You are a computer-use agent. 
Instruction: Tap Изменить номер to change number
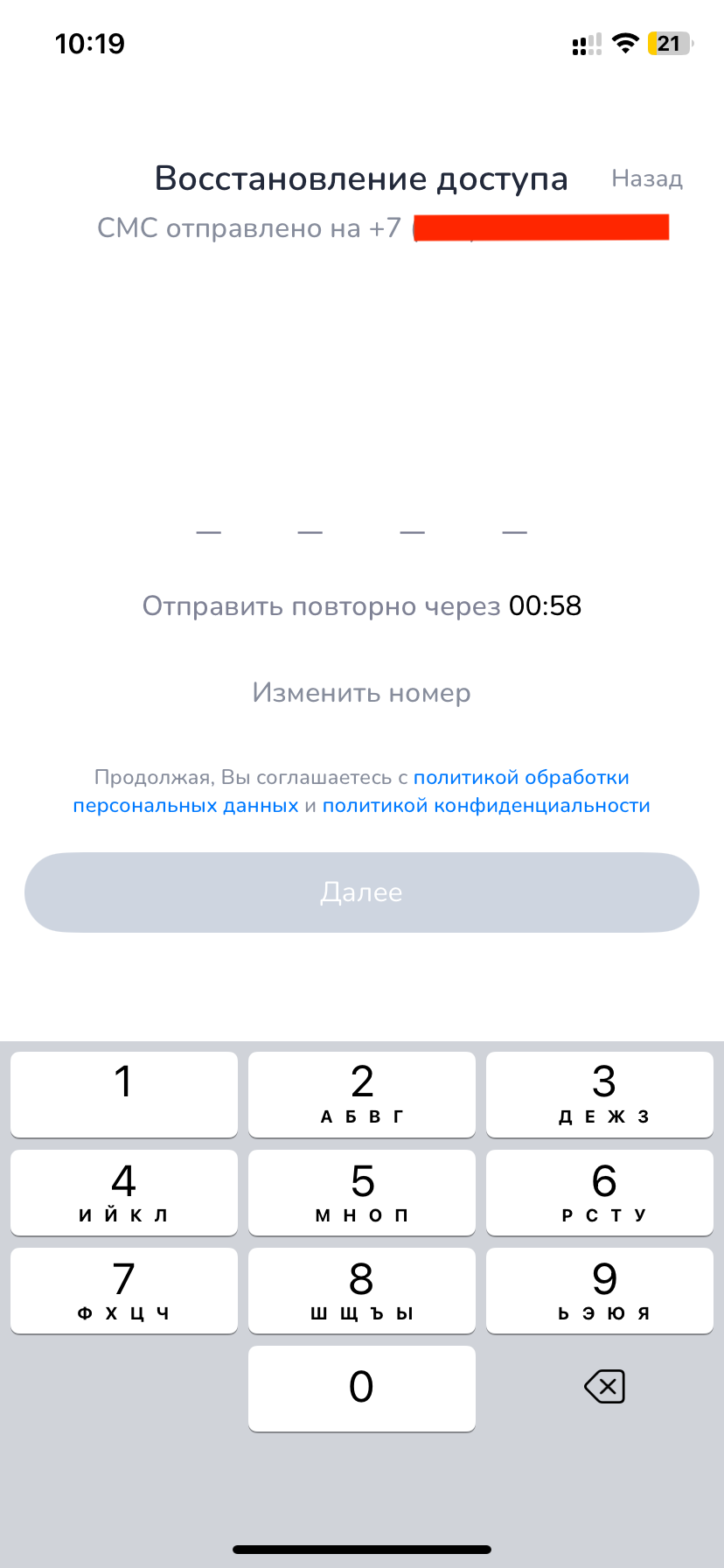pyautogui.click(x=361, y=693)
